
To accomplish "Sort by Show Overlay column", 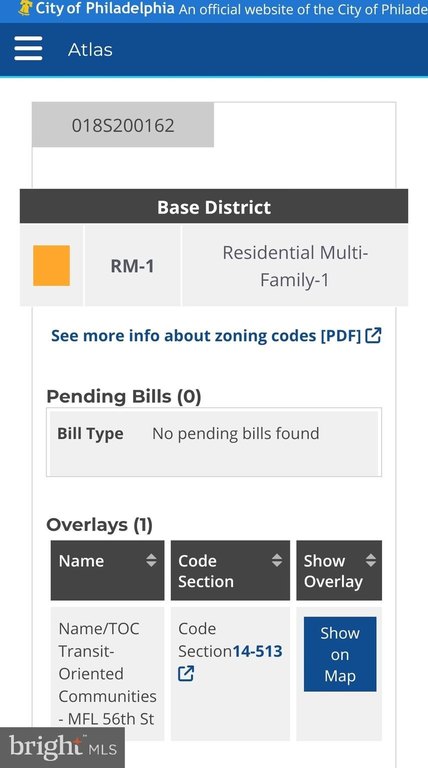I will point(339,570).
